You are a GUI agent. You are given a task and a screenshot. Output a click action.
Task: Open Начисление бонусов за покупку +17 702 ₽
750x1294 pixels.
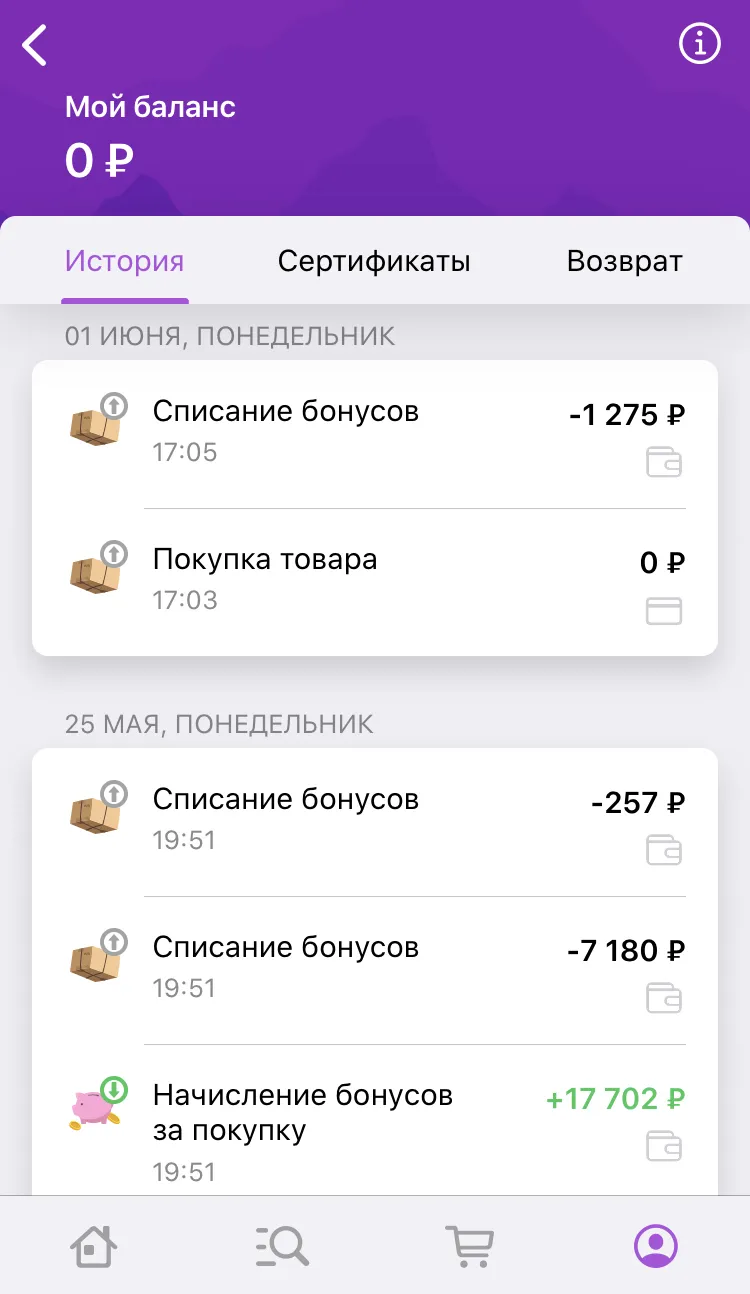click(375, 1120)
